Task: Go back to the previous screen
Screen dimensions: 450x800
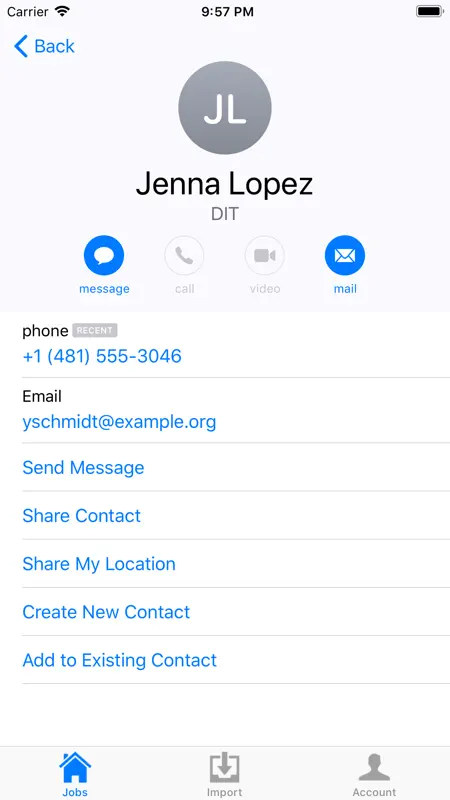Action: (44, 46)
